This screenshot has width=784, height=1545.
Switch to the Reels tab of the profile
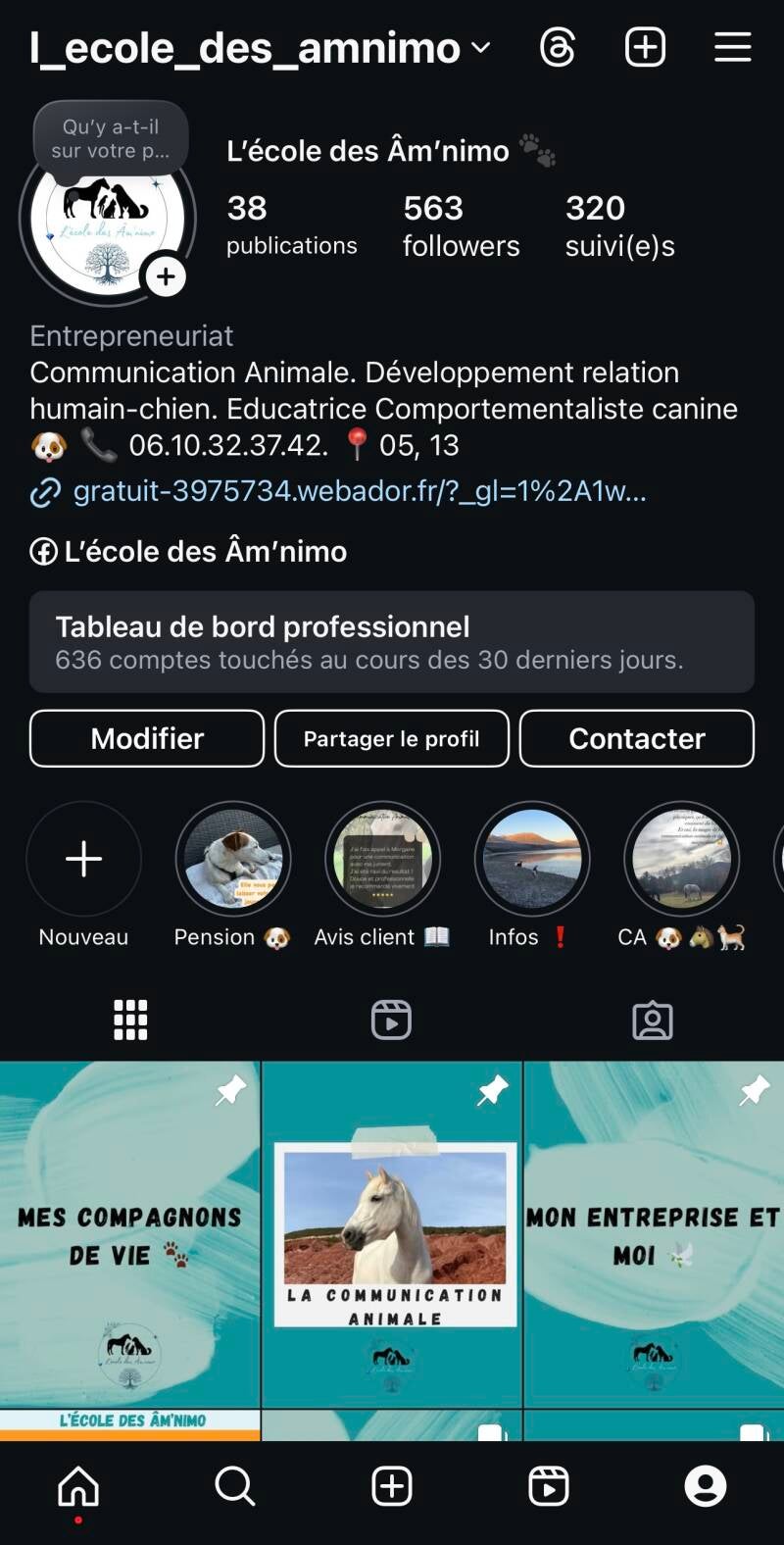[x=391, y=1021]
